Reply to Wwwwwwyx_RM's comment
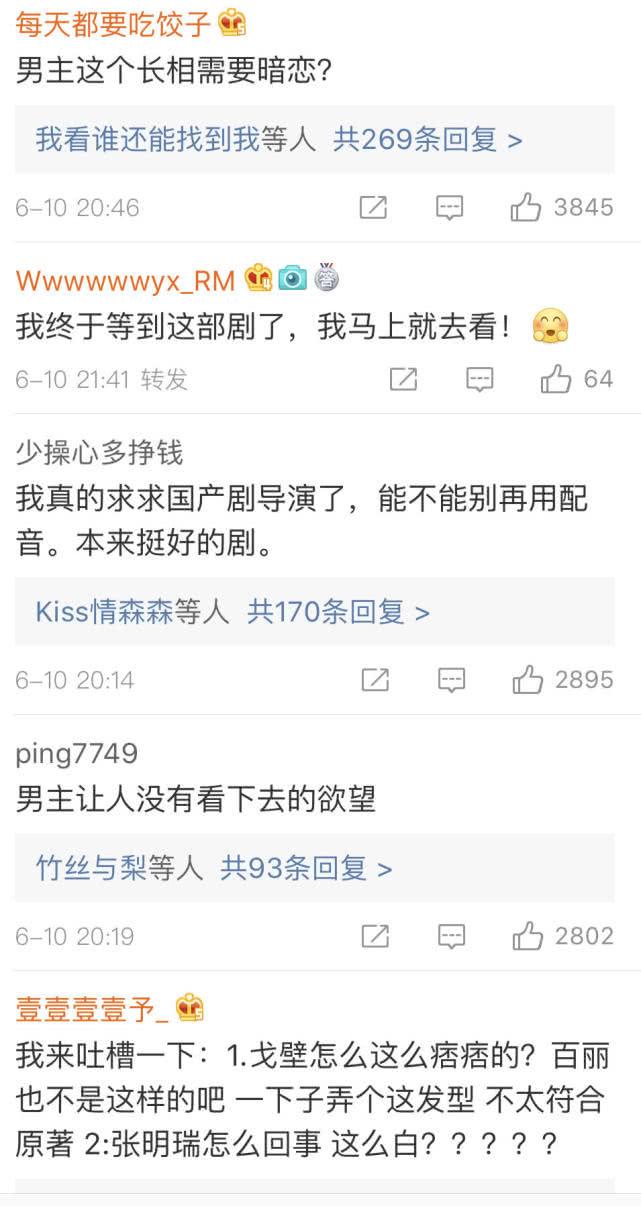Viewport: 641px width, 1206px height. coord(480,379)
